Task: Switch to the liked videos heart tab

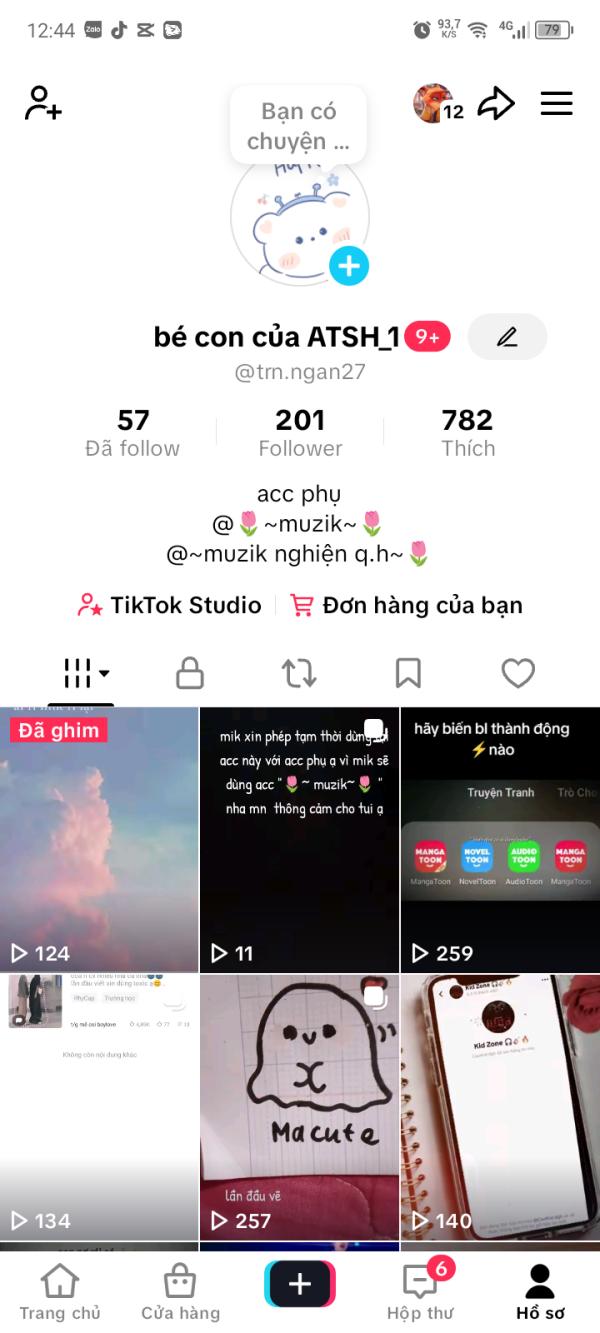Action: [x=518, y=673]
